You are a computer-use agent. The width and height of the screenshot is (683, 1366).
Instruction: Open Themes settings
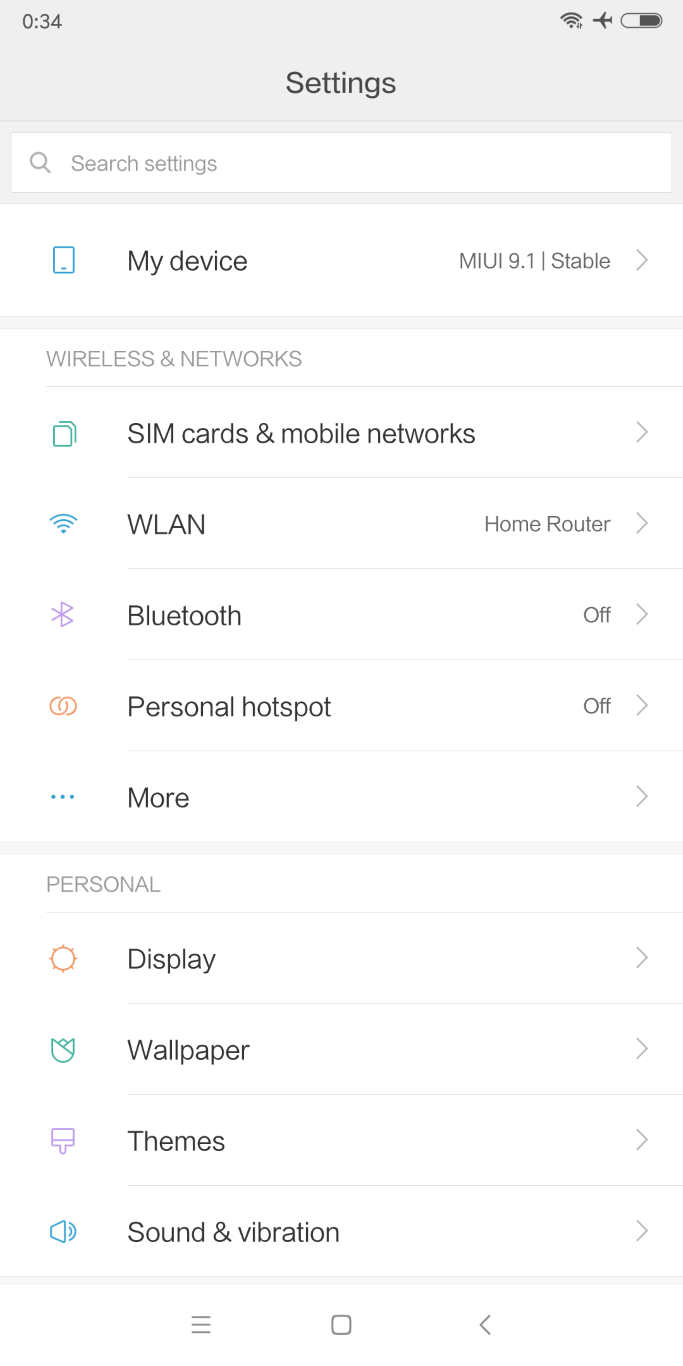(341, 1141)
